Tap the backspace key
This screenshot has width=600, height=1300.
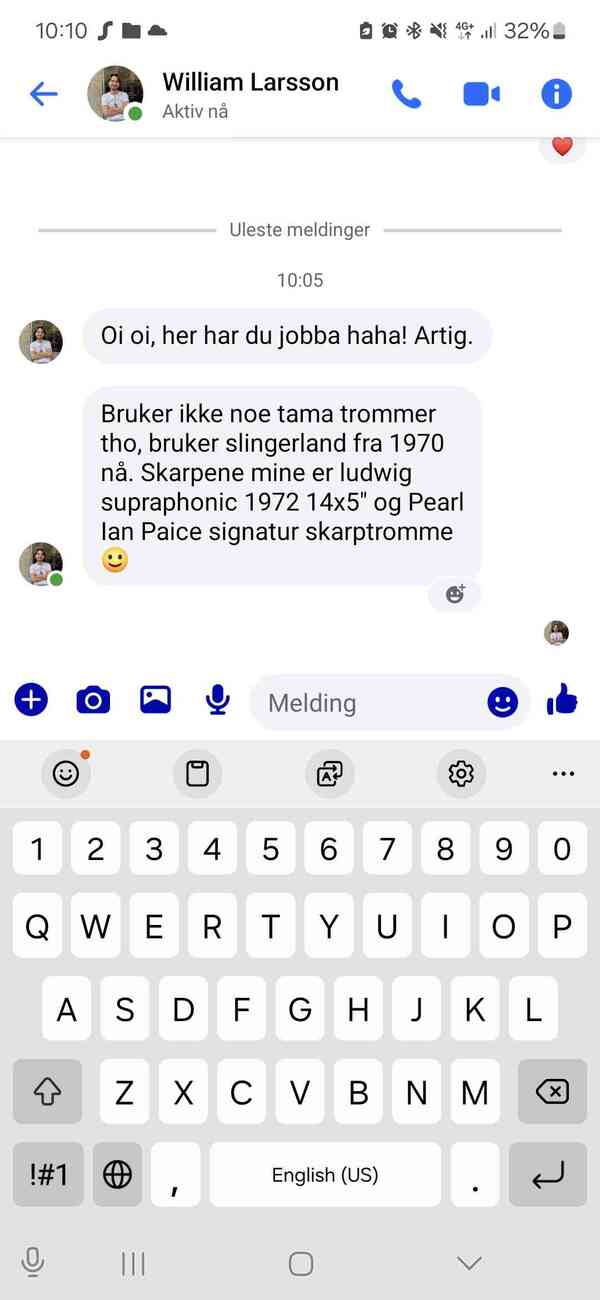[552, 1092]
